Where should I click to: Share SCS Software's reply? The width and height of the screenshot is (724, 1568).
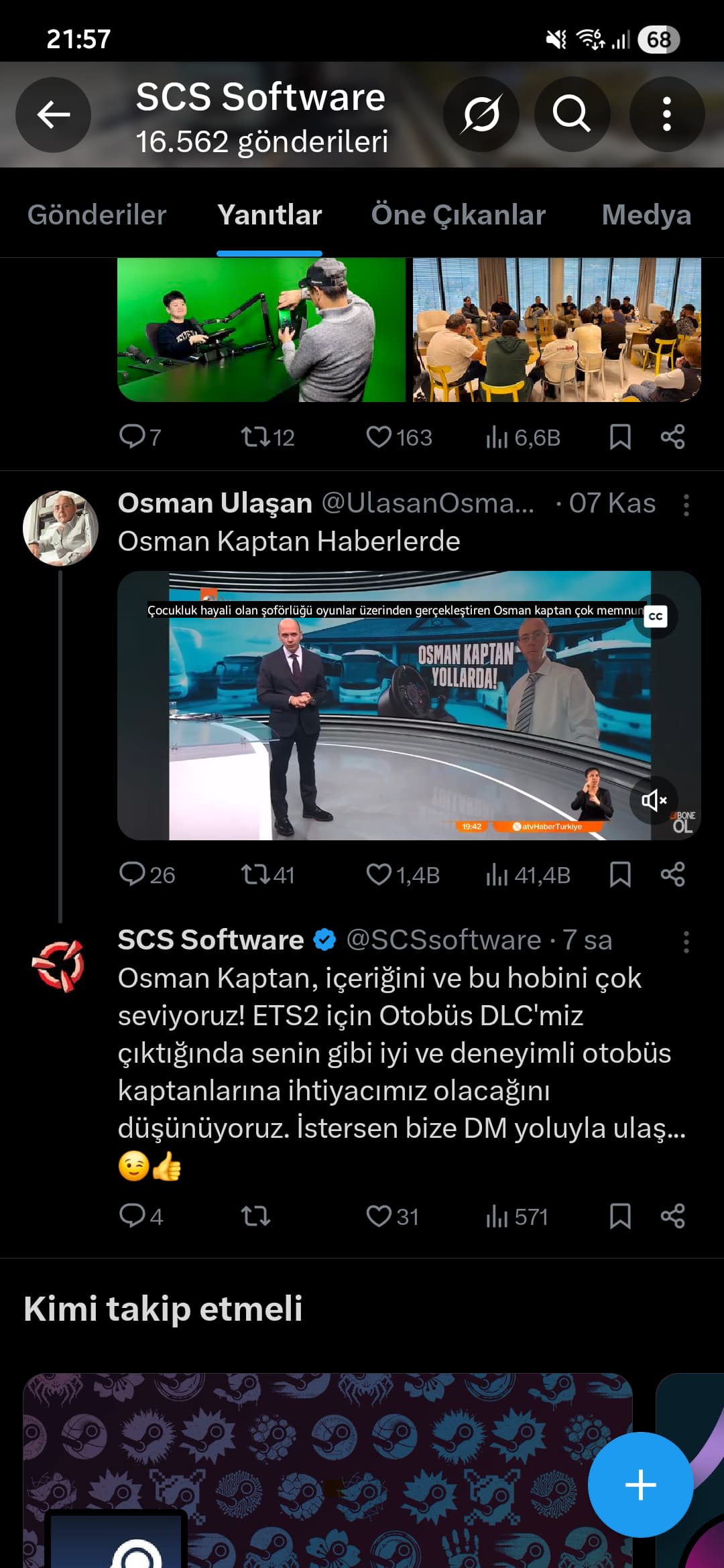[x=672, y=1216]
